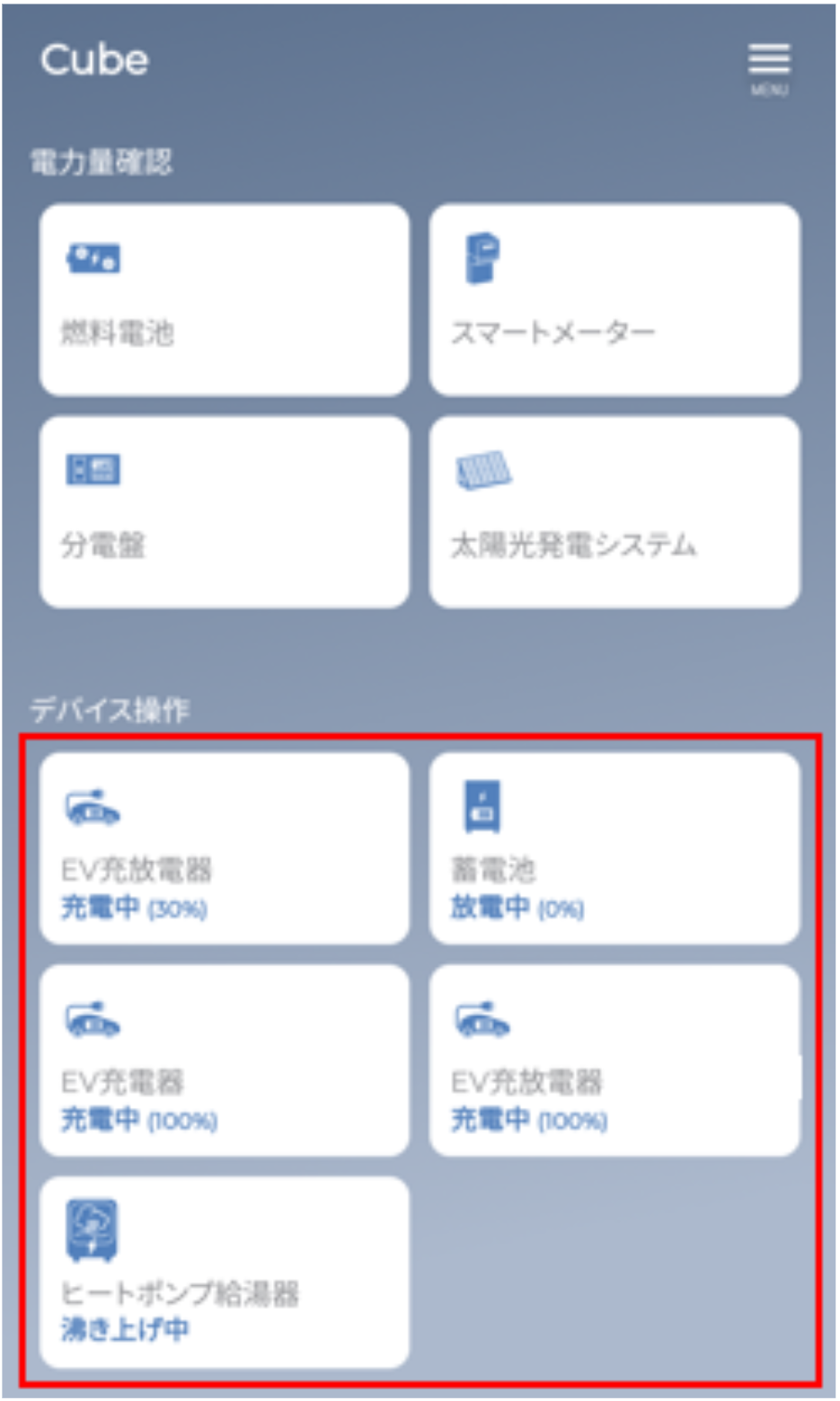This screenshot has width=840, height=1401.
Task: Open ヒートポンプ給湯器 device controls
Action: pyautogui.click(x=224, y=1272)
